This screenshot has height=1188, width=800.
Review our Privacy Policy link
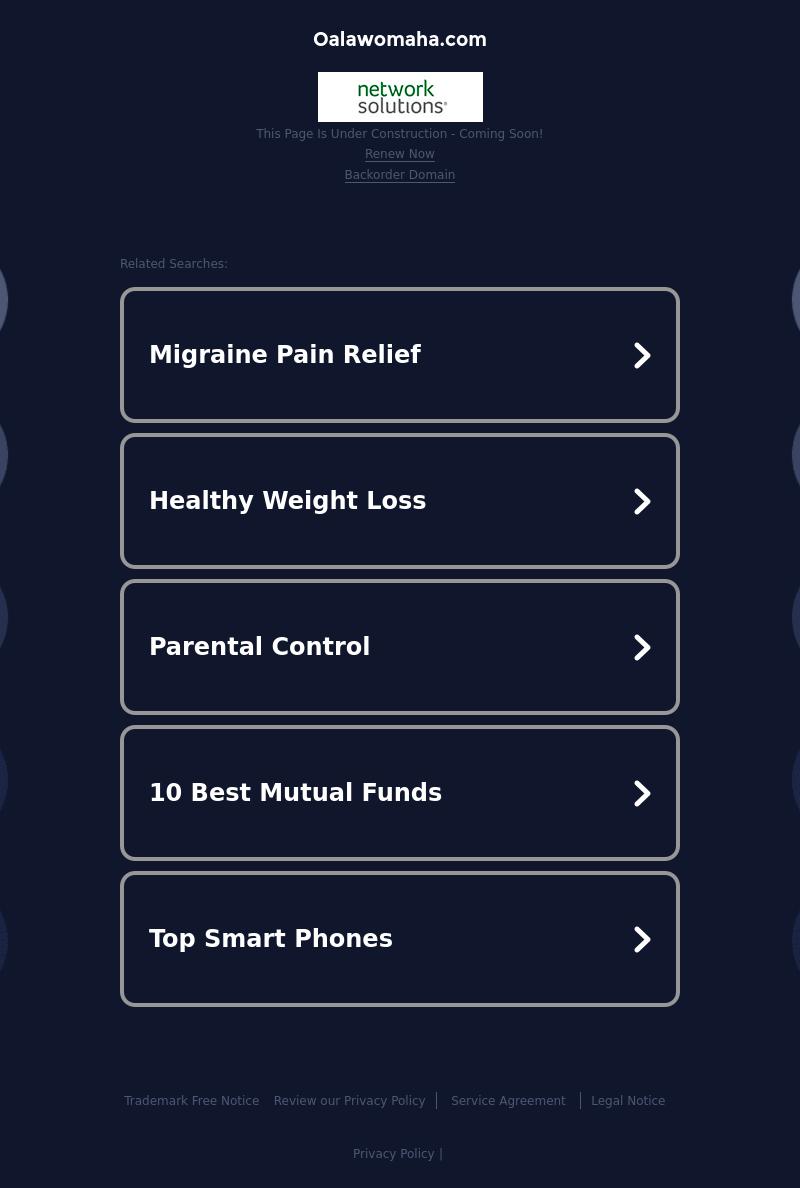click(349, 1101)
